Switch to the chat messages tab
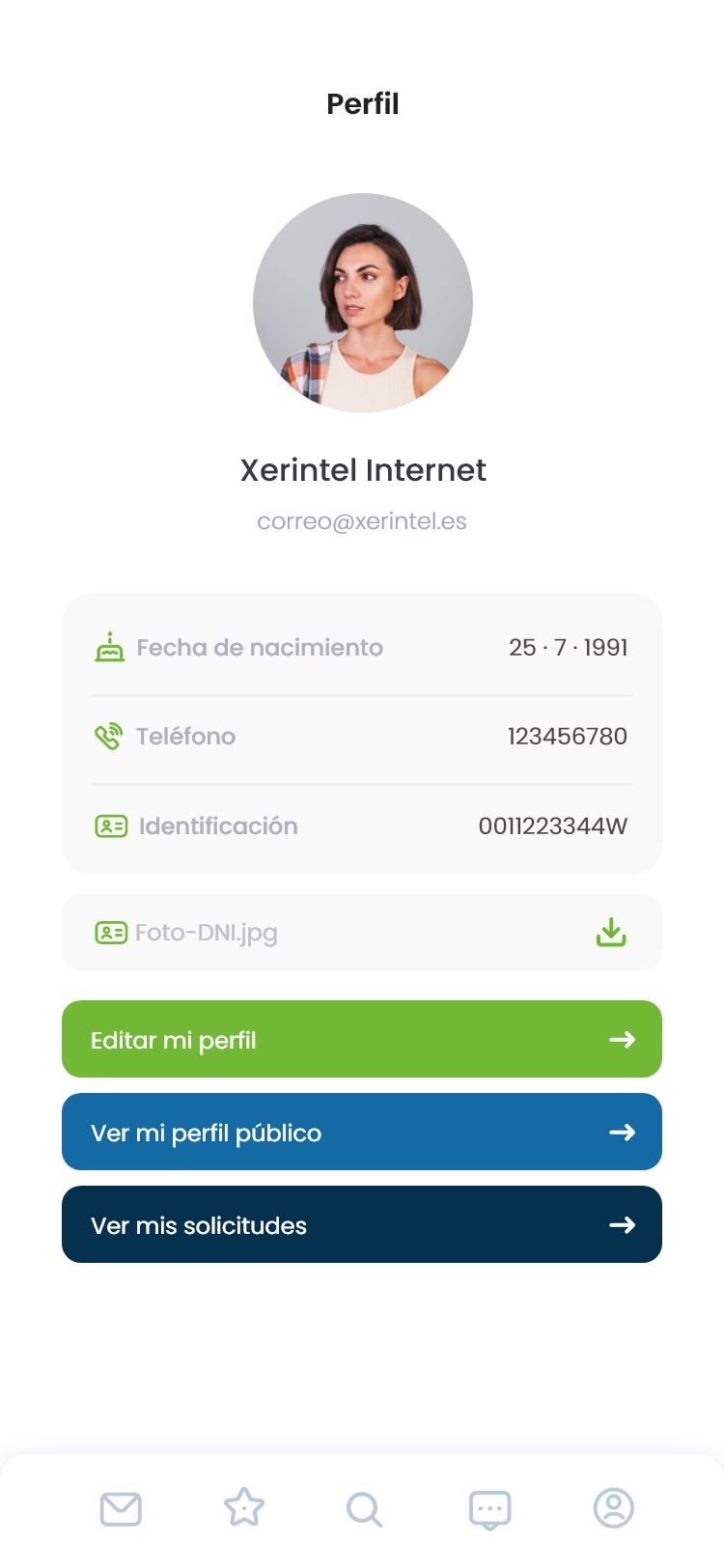724x1568 pixels. tap(489, 1508)
